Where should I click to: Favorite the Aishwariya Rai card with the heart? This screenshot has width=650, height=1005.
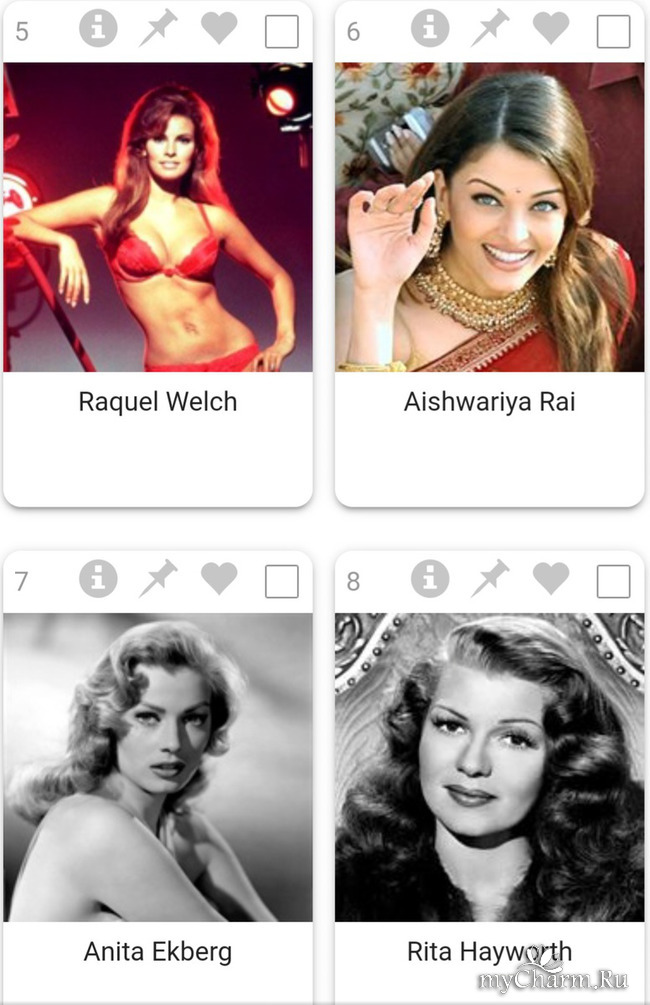tap(551, 28)
